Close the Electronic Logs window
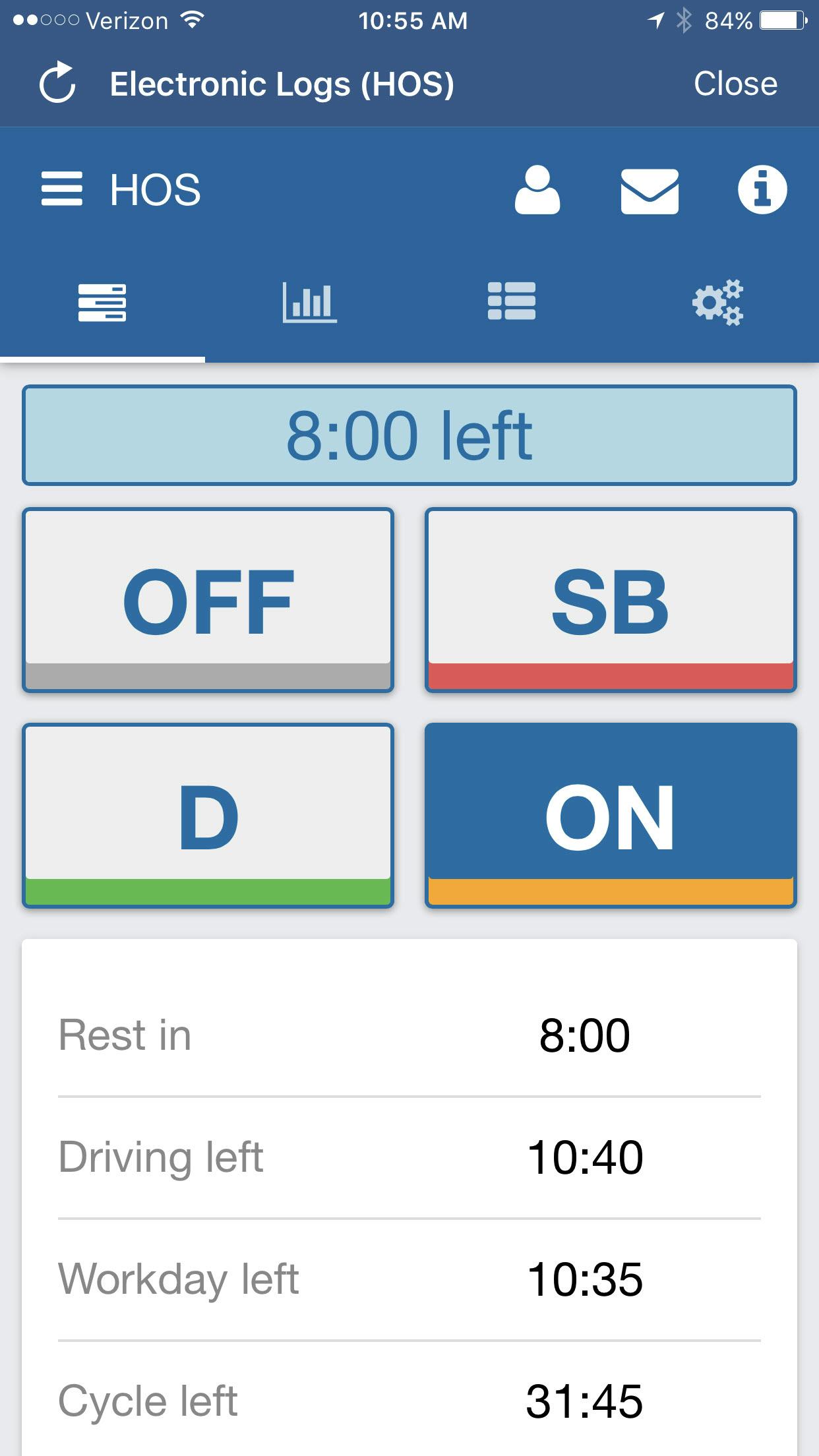The image size is (819, 1456). pyautogui.click(x=736, y=83)
